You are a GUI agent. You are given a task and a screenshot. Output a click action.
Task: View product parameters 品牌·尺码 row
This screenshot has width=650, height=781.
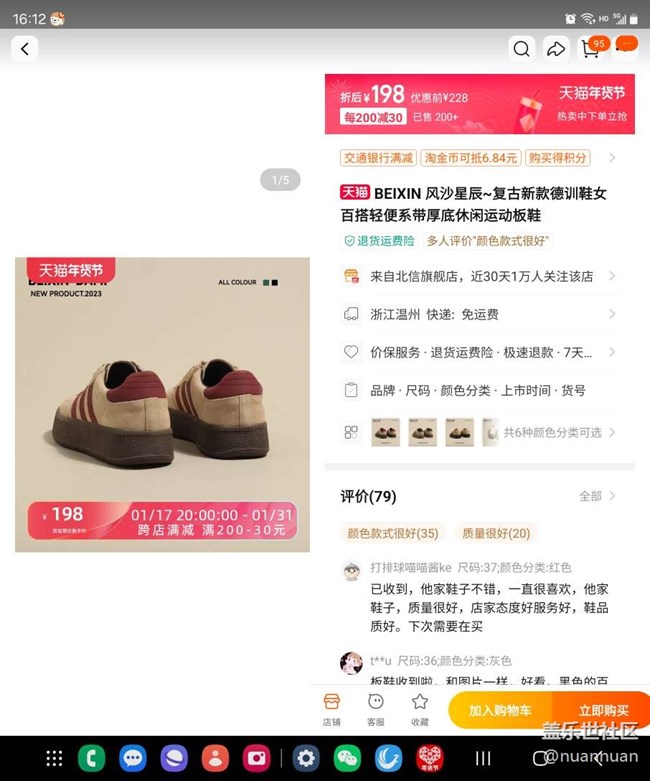(x=480, y=390)
